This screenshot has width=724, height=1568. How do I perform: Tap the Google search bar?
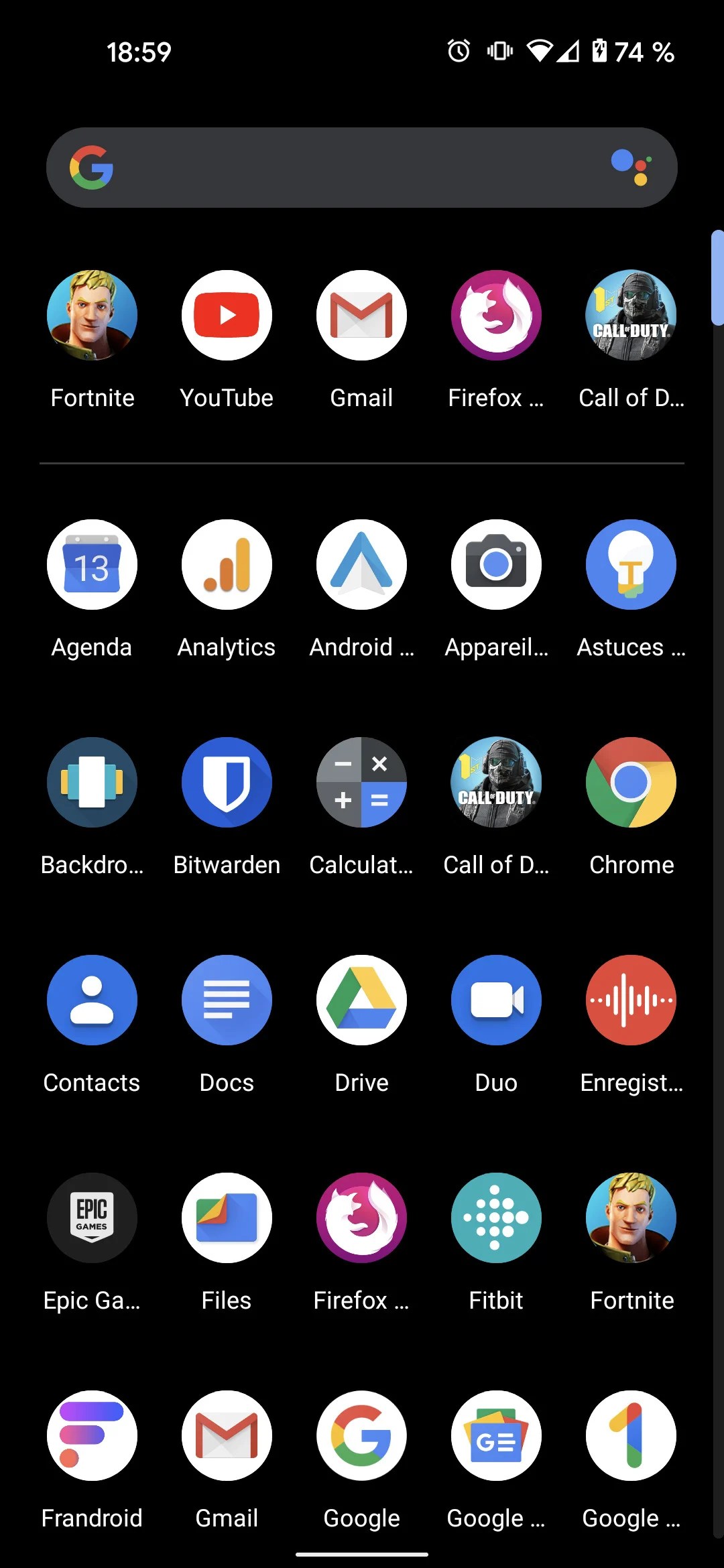[349, 168]
